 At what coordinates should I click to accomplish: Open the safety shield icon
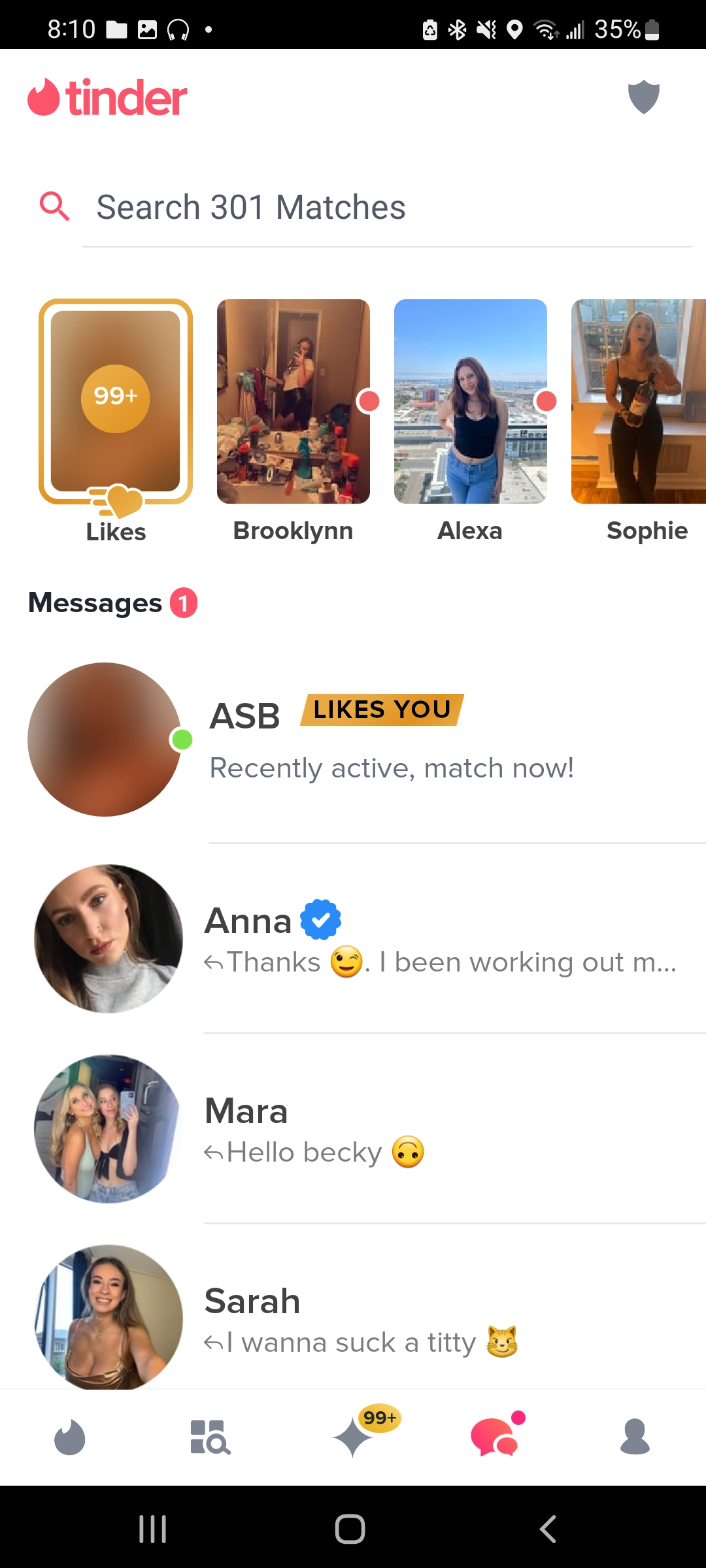(x=643, y=97)
